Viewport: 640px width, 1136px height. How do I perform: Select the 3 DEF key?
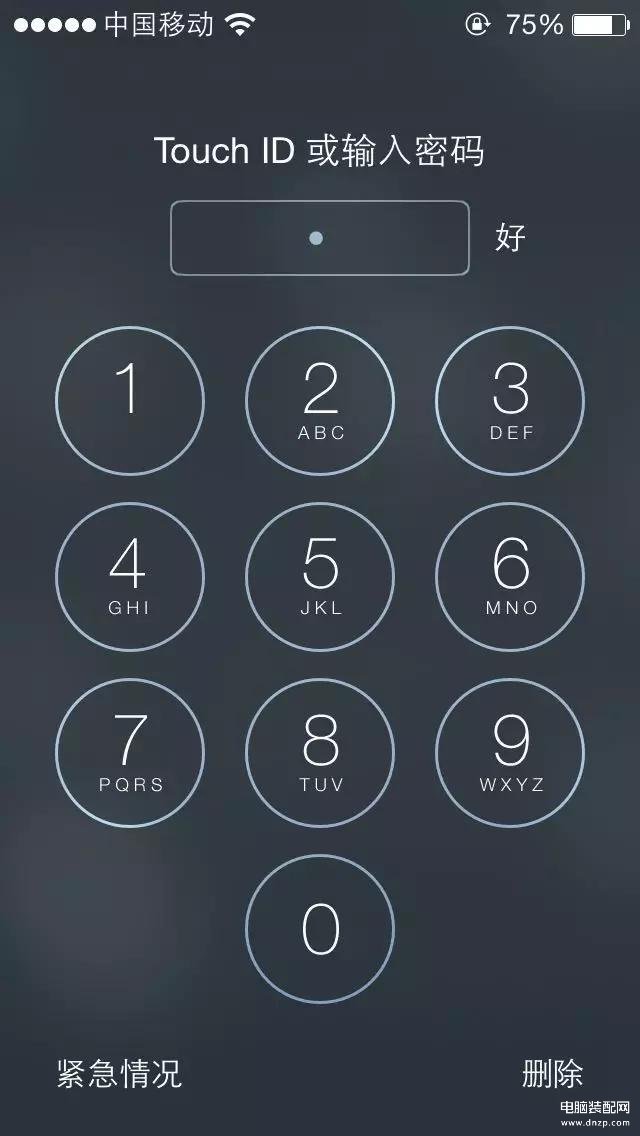tap(510, 401)
